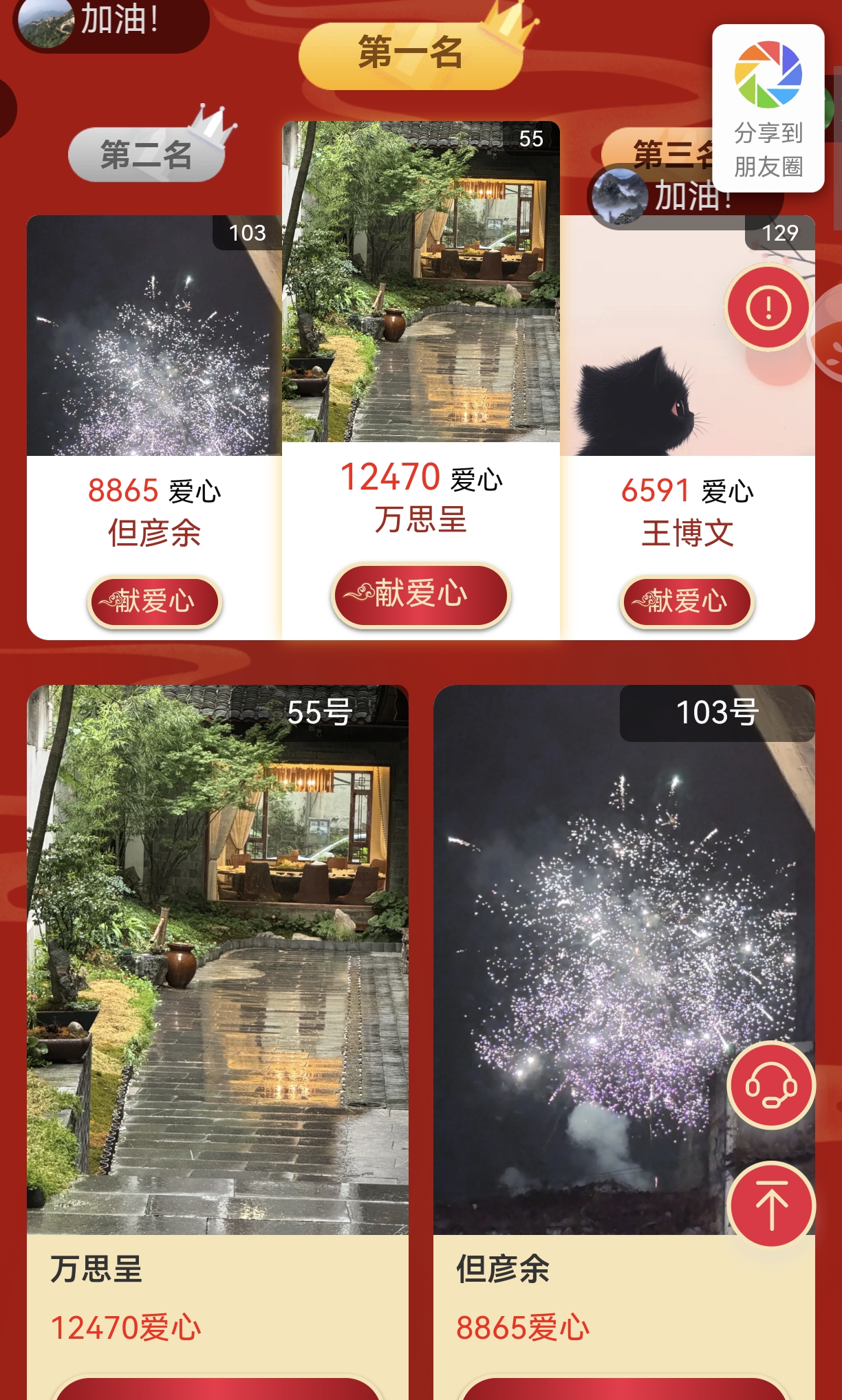Image resolution: width=842 pixels, height=1400 pixels.
Task: Open the customer service headset icon
Action: [770, 1085]
